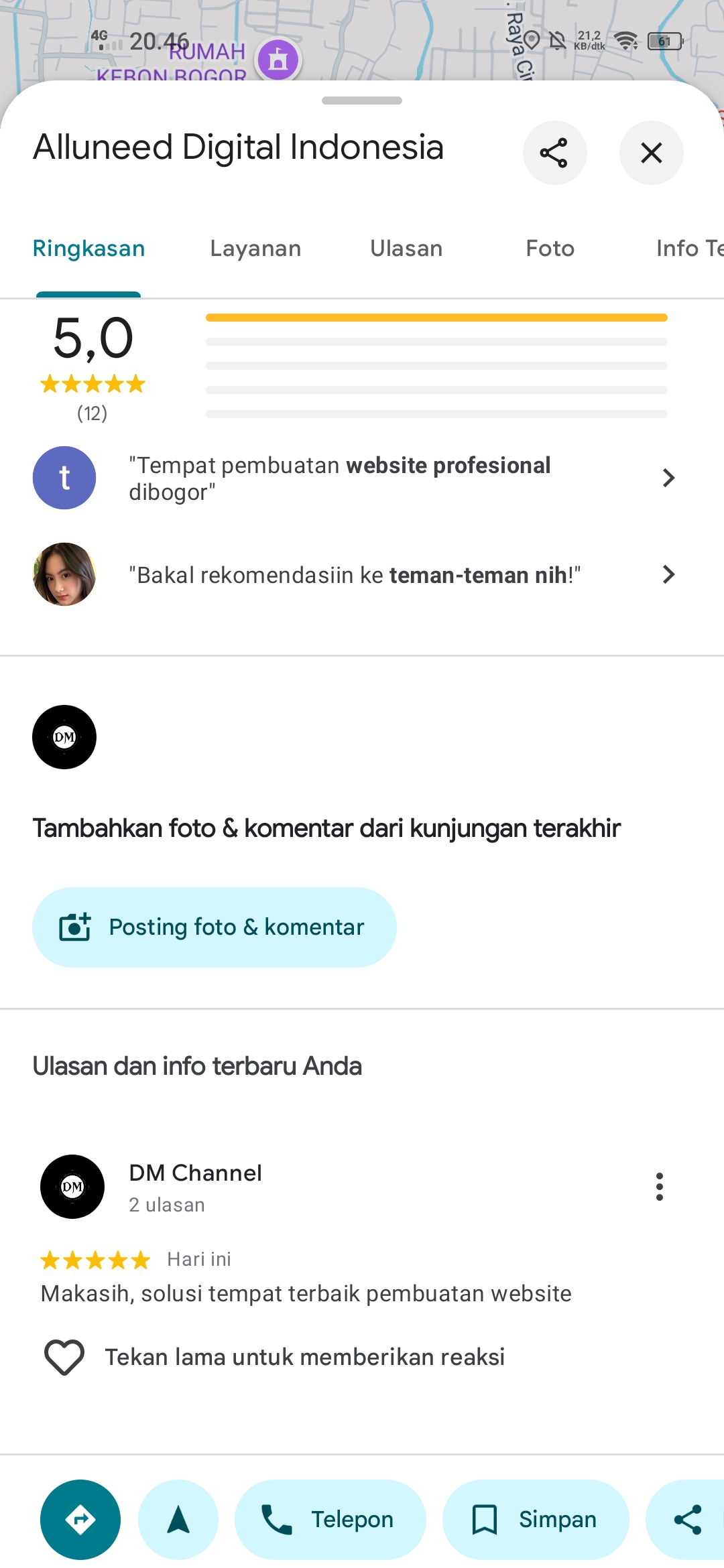React to your review with the heart icon

(64, 1357)
